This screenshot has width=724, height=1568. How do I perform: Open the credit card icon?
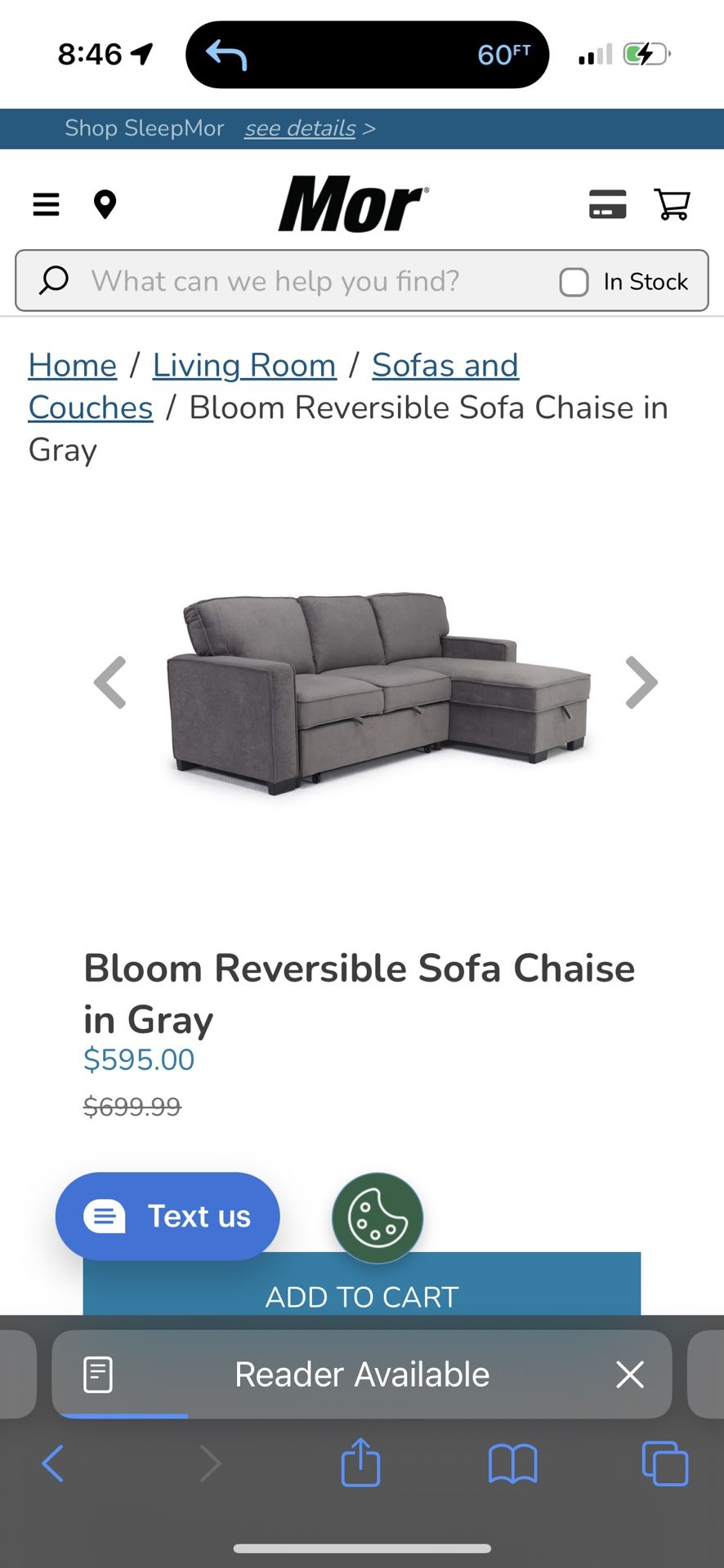point(608,204)
